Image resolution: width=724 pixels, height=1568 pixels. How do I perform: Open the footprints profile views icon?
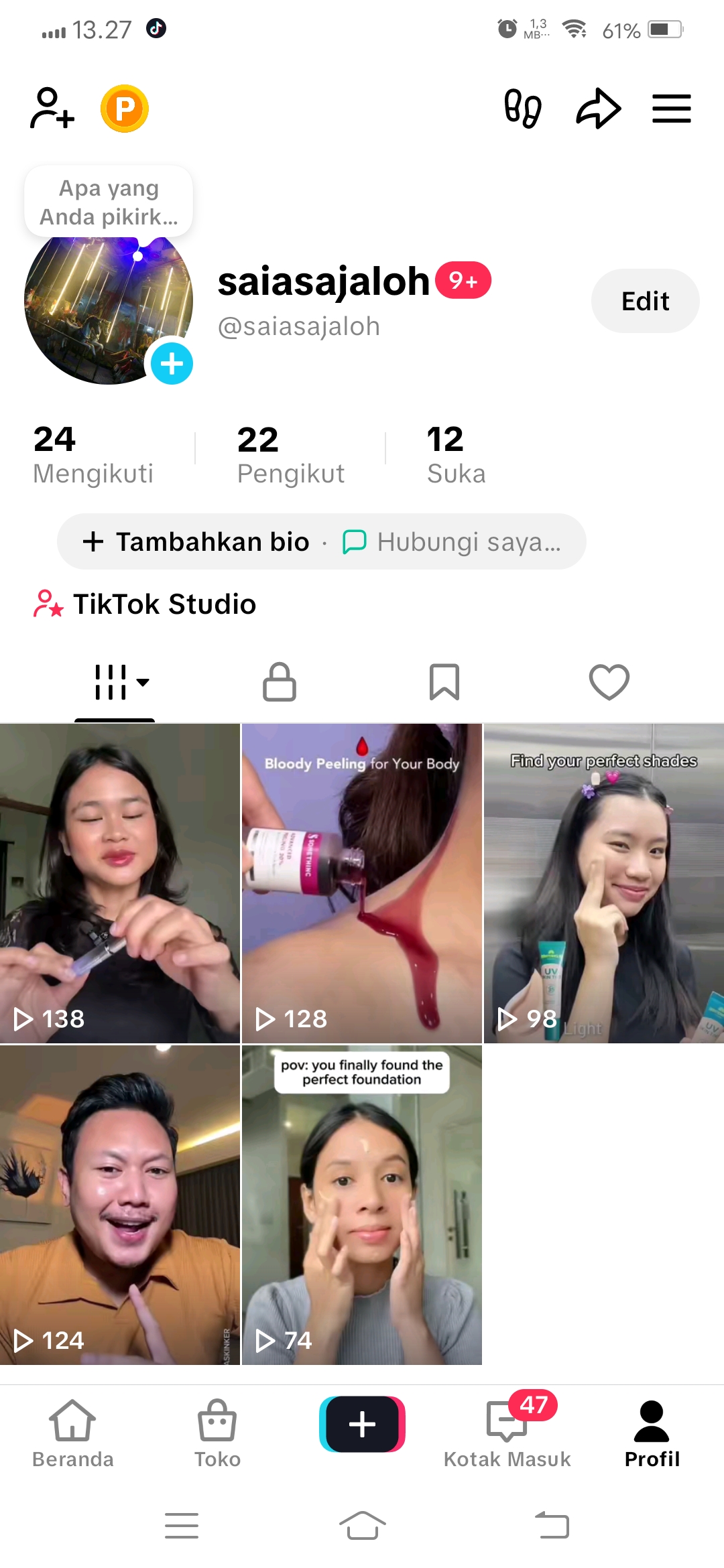pyautogui.click(x=523, y=108)
